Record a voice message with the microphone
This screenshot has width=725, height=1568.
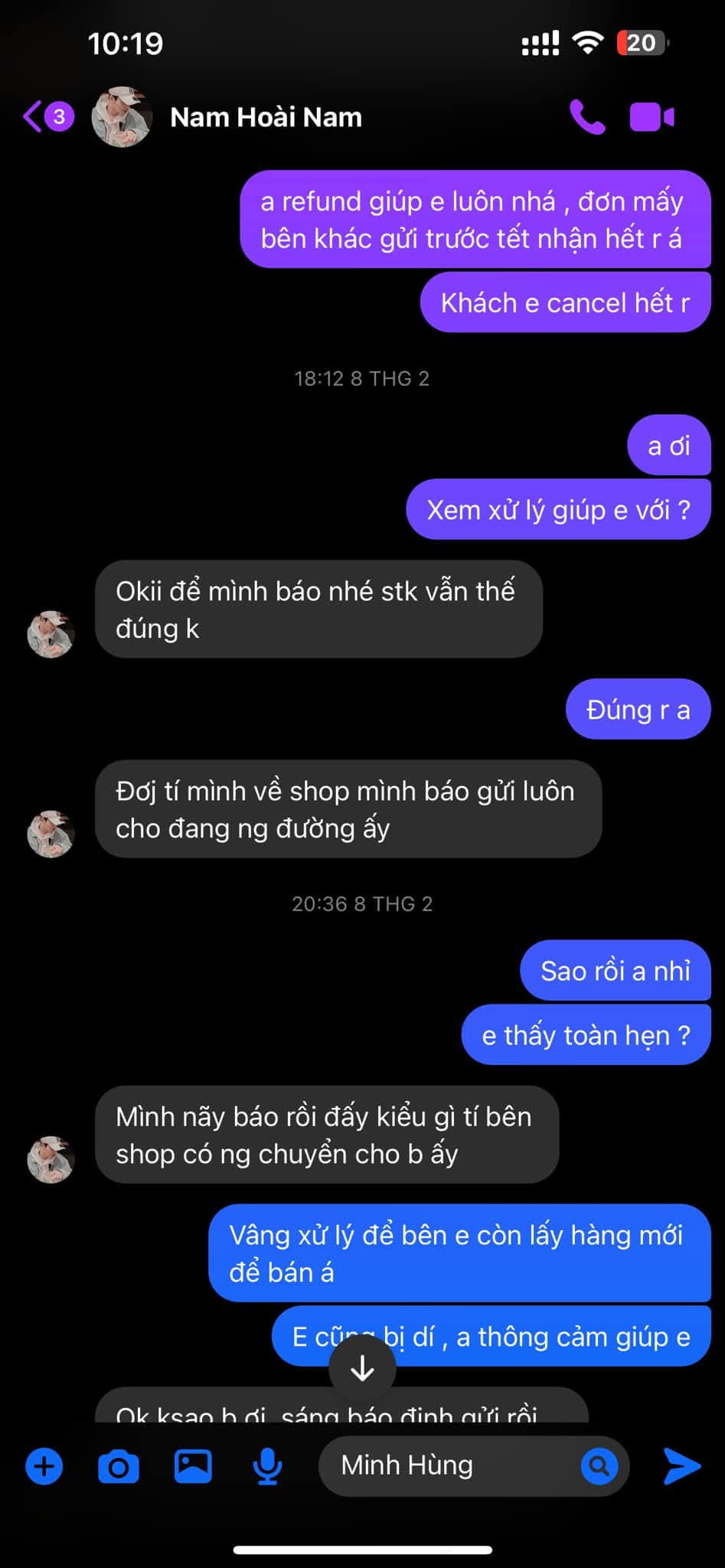[x=267, y=1466]
